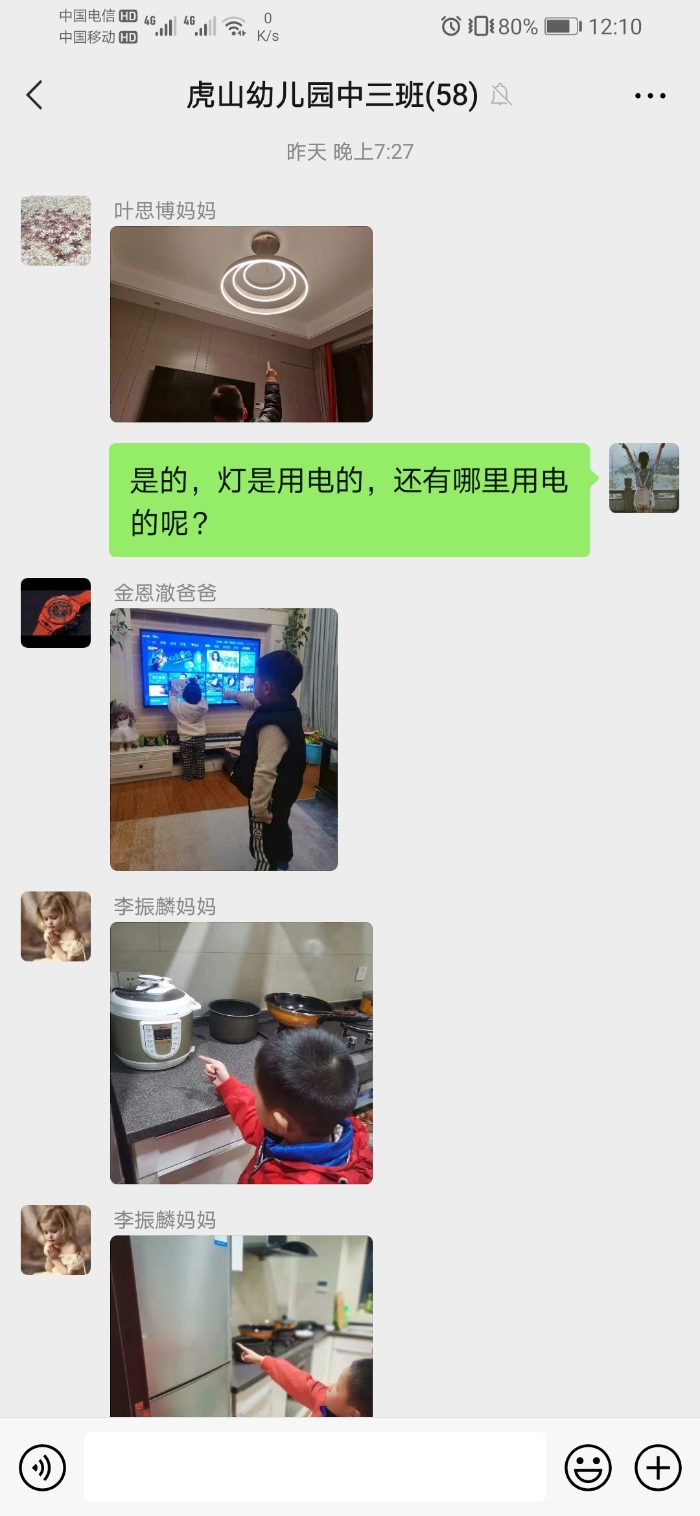Open the group chat overflow menu
The width and height of the screenshot is (700, 1516).
[x=650, y=96]
